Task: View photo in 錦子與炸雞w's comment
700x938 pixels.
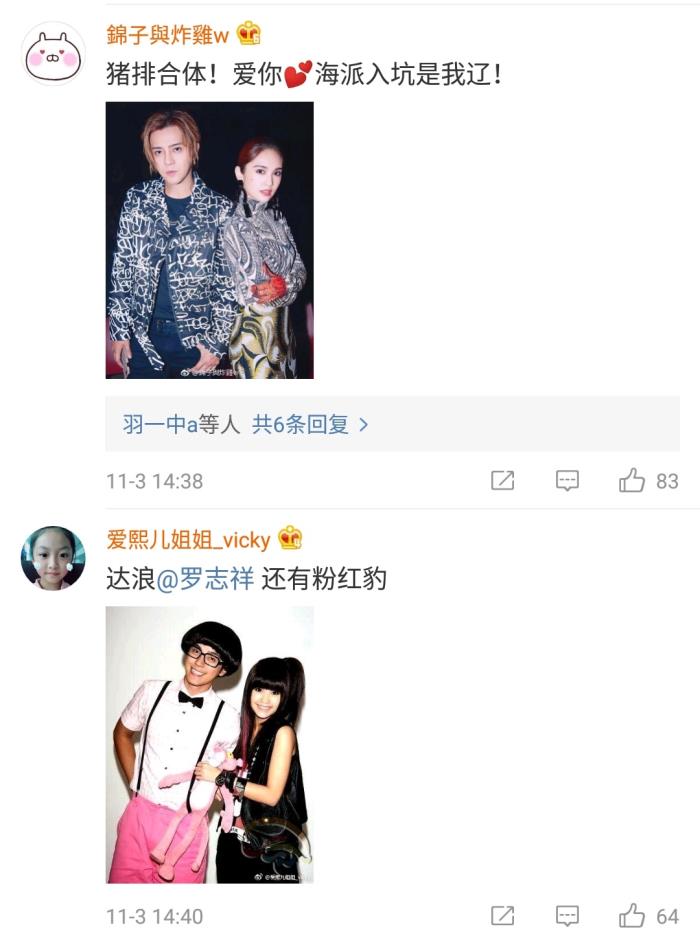Action: tap(209, 240)
